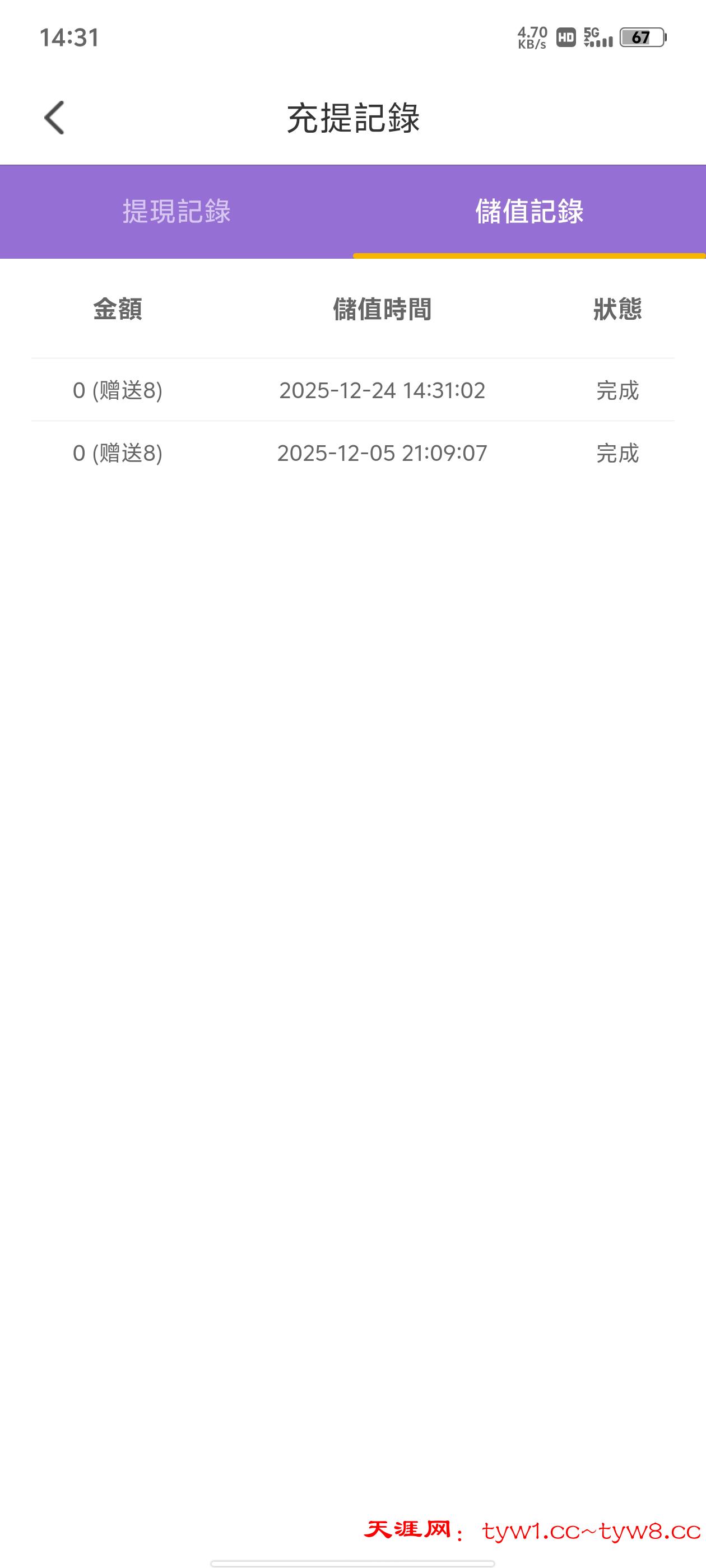Go back from 充提記錄 page
Screen dimensions: 706x1568
pos(54,118)
